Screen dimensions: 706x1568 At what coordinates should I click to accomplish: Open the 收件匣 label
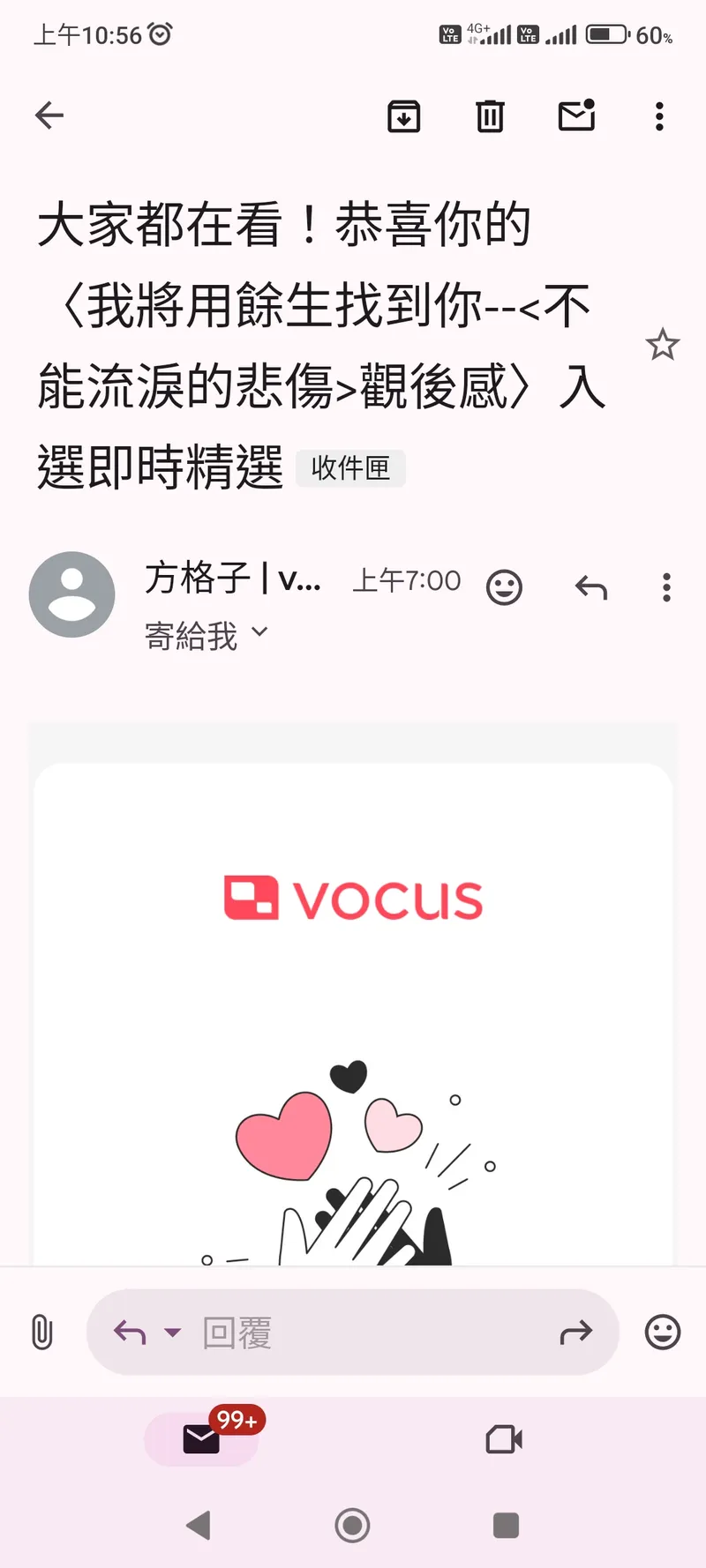(350, 468)
